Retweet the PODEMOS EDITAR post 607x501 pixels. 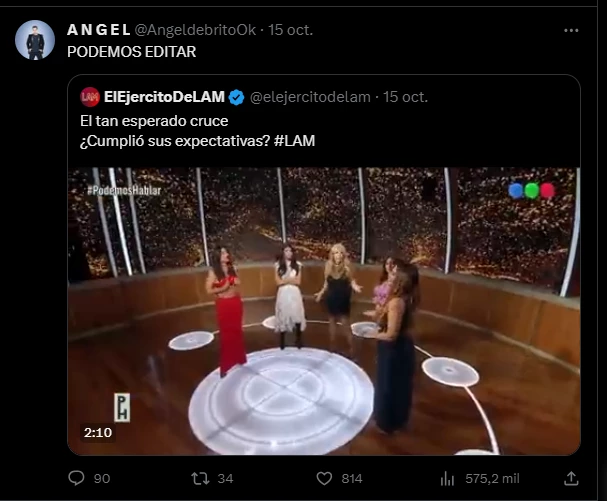[199, 478]
